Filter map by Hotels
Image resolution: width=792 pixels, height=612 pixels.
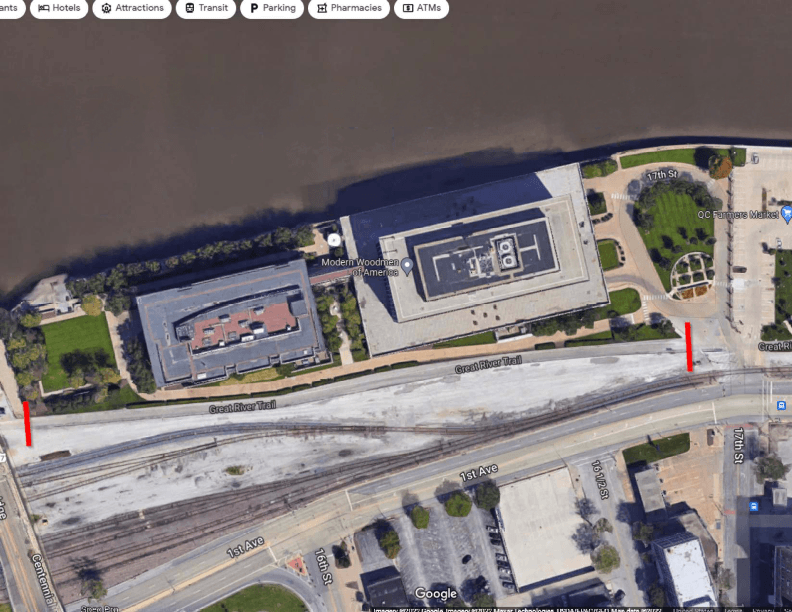pyautogui.click(x=59, y=8)
